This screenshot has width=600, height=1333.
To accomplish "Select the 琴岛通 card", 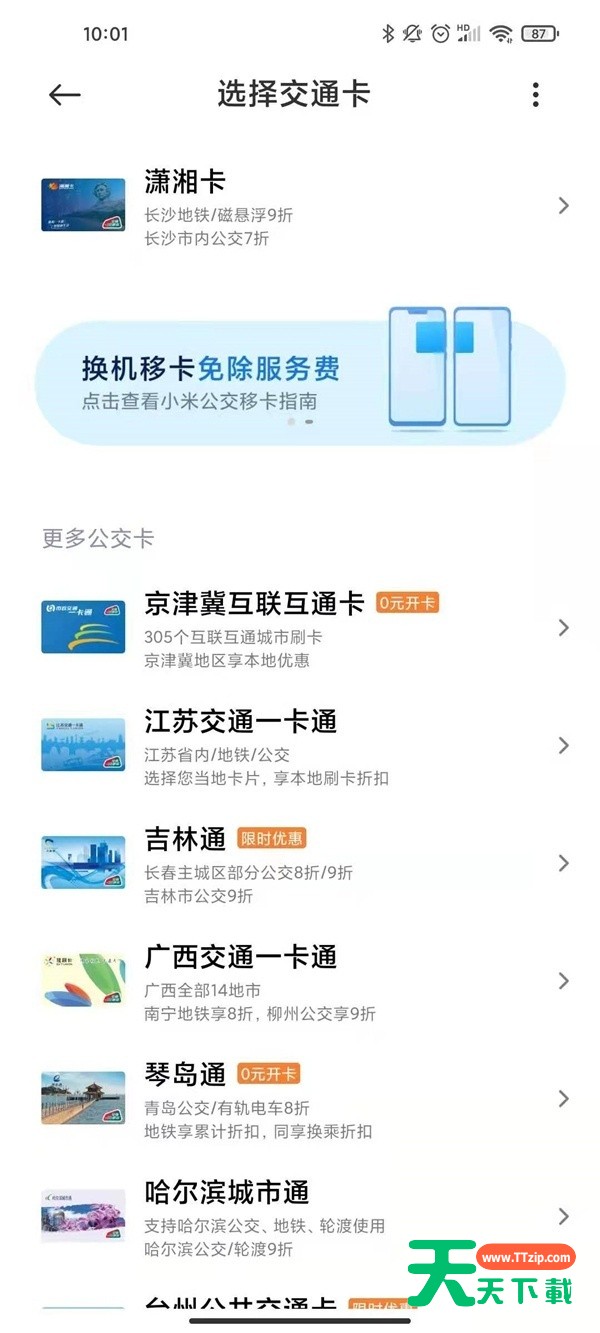I will point(300,1098).
